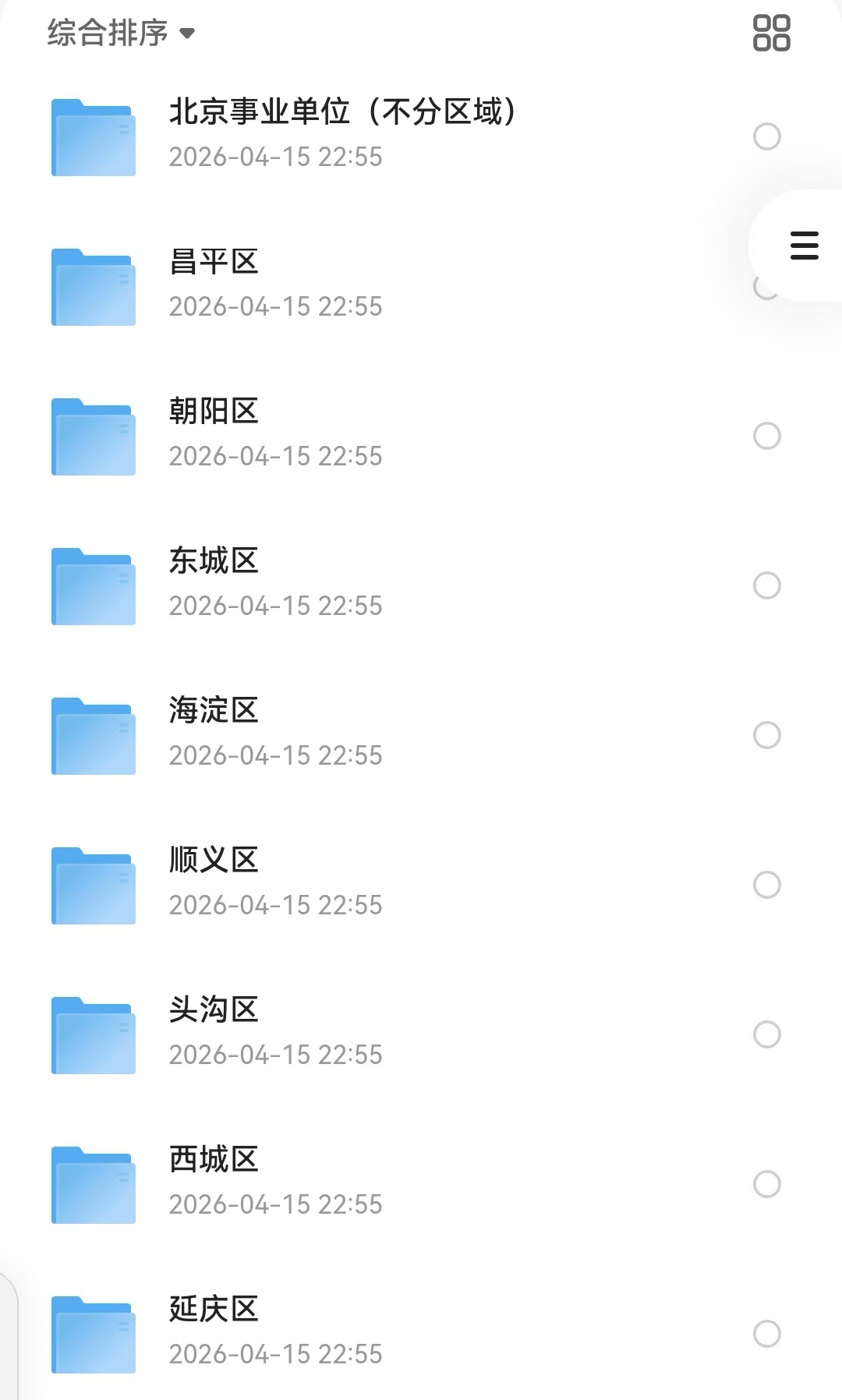Select the 头沟区 folder circle
Screen dimensions: 842x1400
pyautogui.click(x=767, y=1034)
